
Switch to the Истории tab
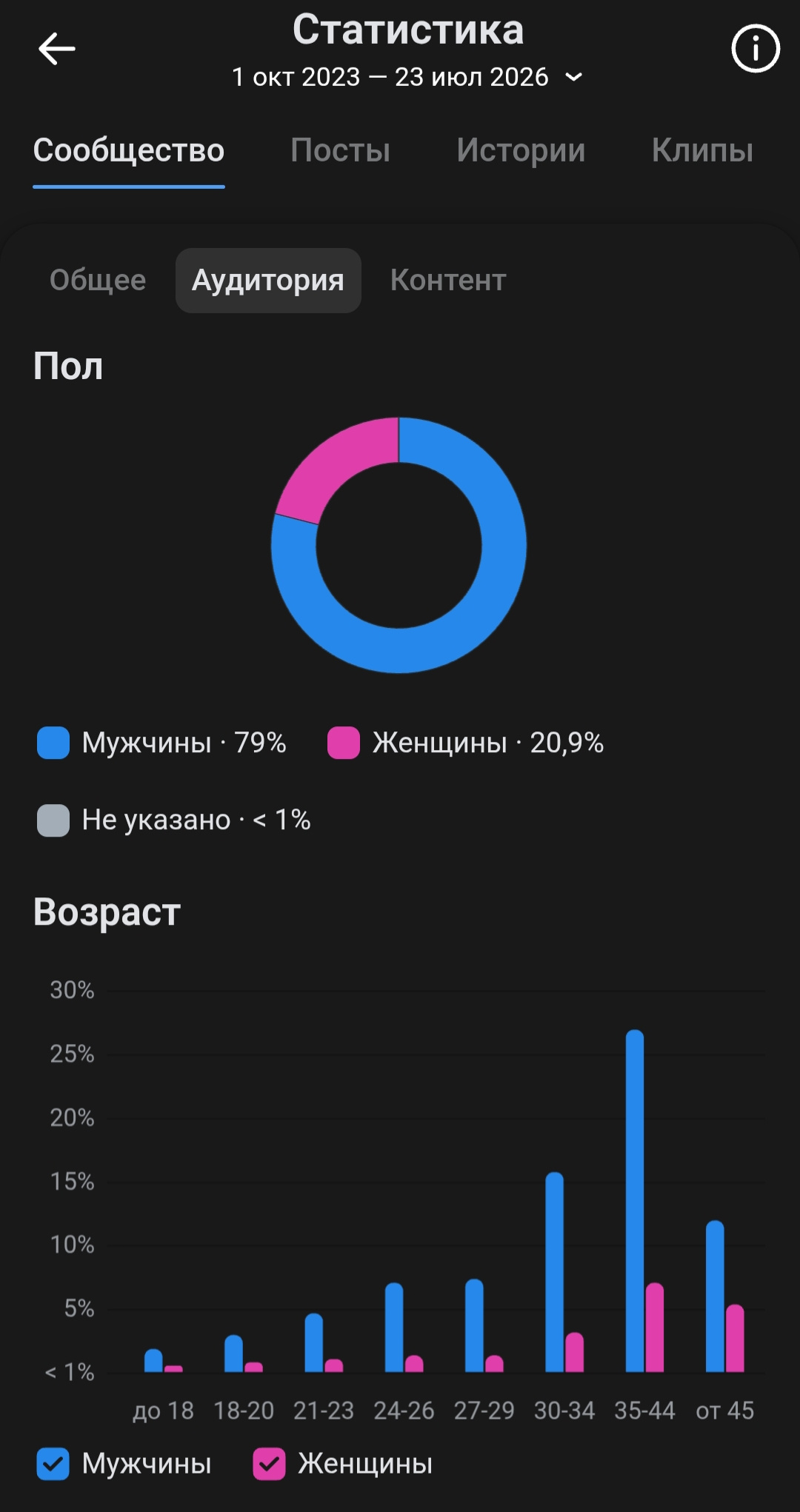(x=521, y=150)
